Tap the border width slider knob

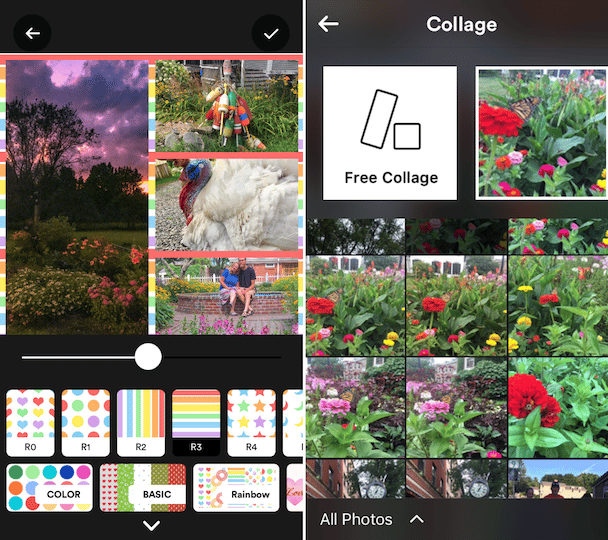(x=148, y=356)
